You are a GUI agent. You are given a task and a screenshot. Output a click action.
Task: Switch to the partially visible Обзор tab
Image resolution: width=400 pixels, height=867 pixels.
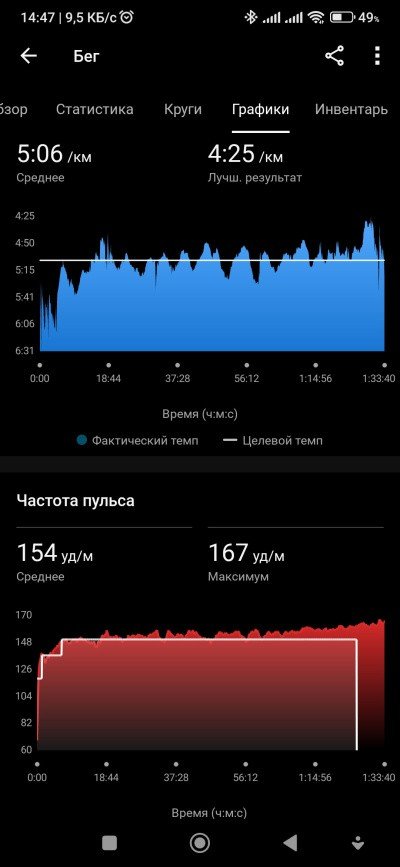click(x=13, y=109)
